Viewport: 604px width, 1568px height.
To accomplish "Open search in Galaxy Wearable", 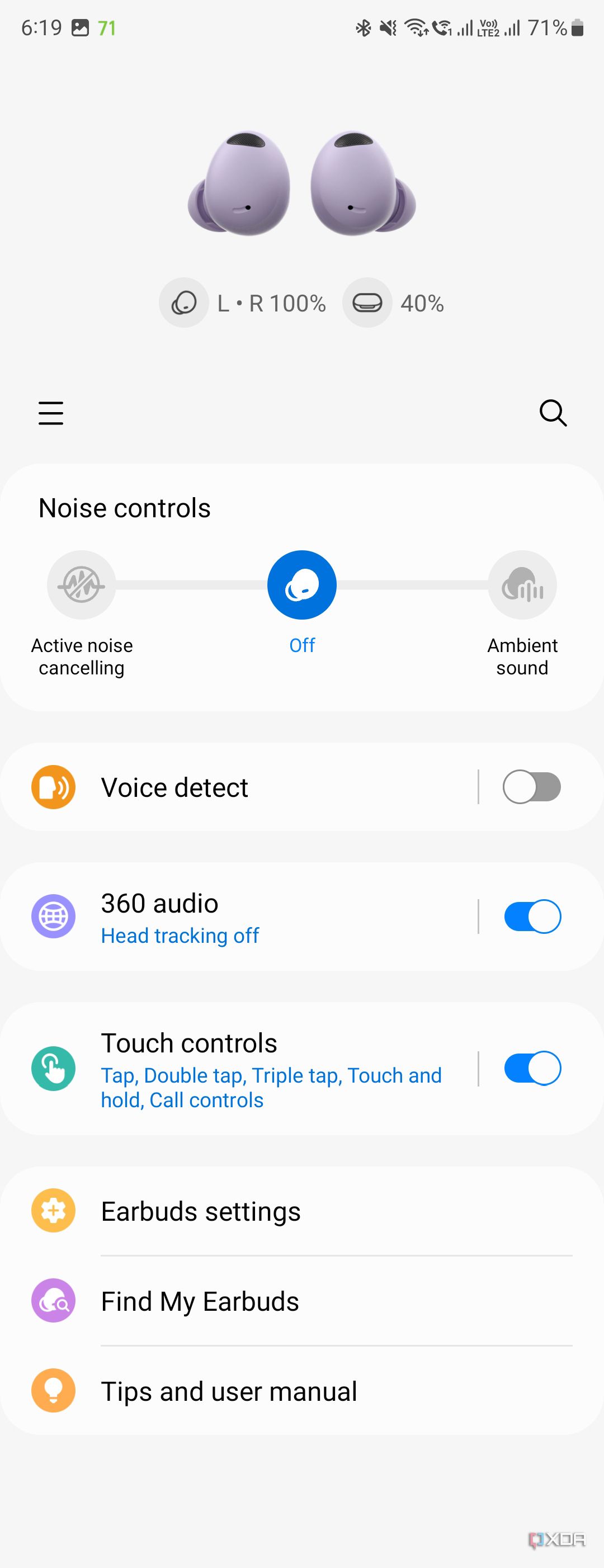I will pos(553,413).
